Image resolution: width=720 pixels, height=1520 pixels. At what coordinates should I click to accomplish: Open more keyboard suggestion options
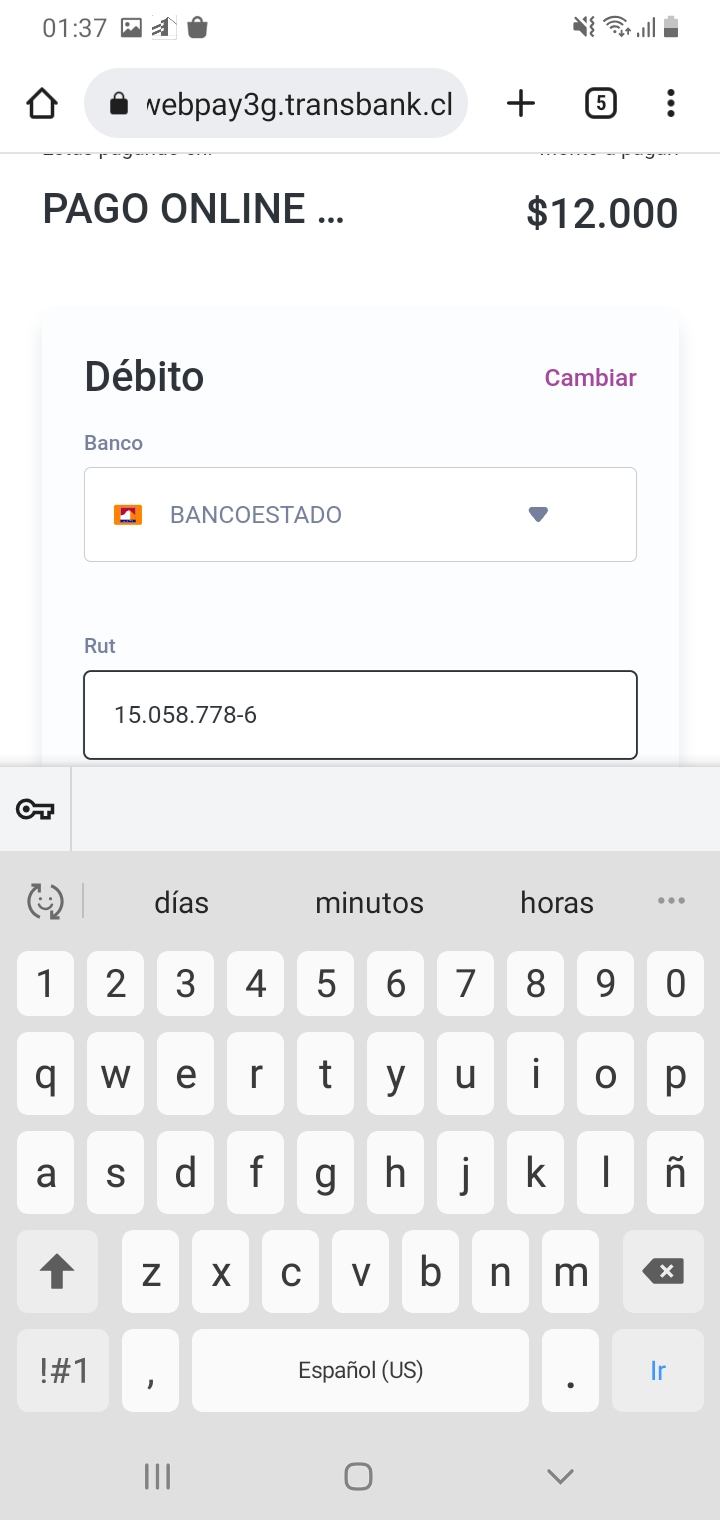(671, 900)
